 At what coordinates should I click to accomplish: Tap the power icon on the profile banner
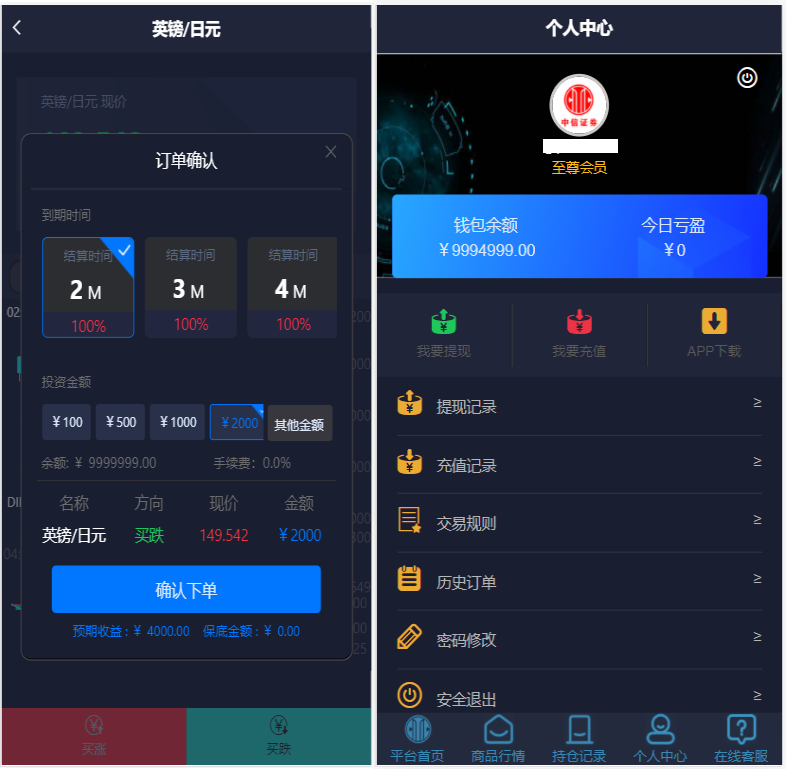[747, 77]
